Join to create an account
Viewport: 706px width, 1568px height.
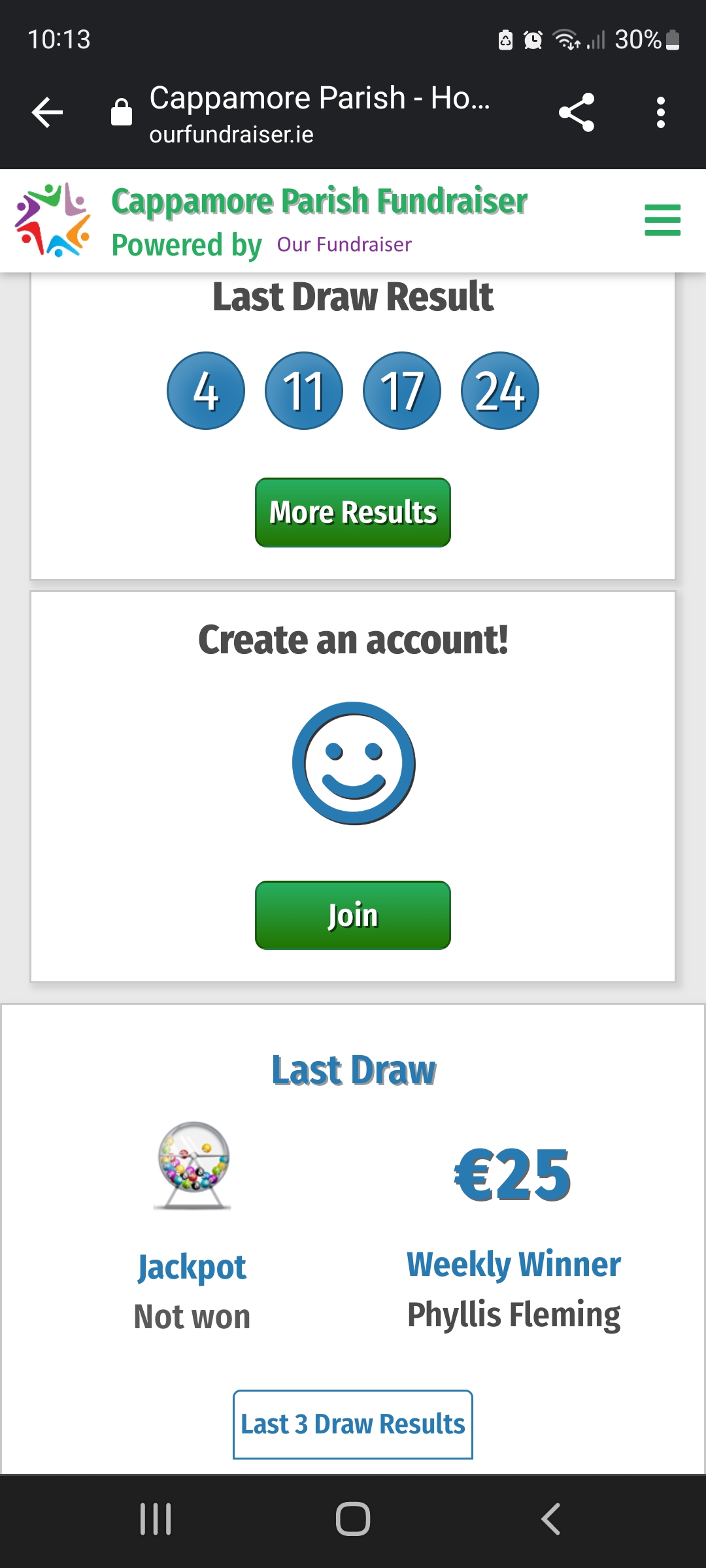(x=353, y=915)
